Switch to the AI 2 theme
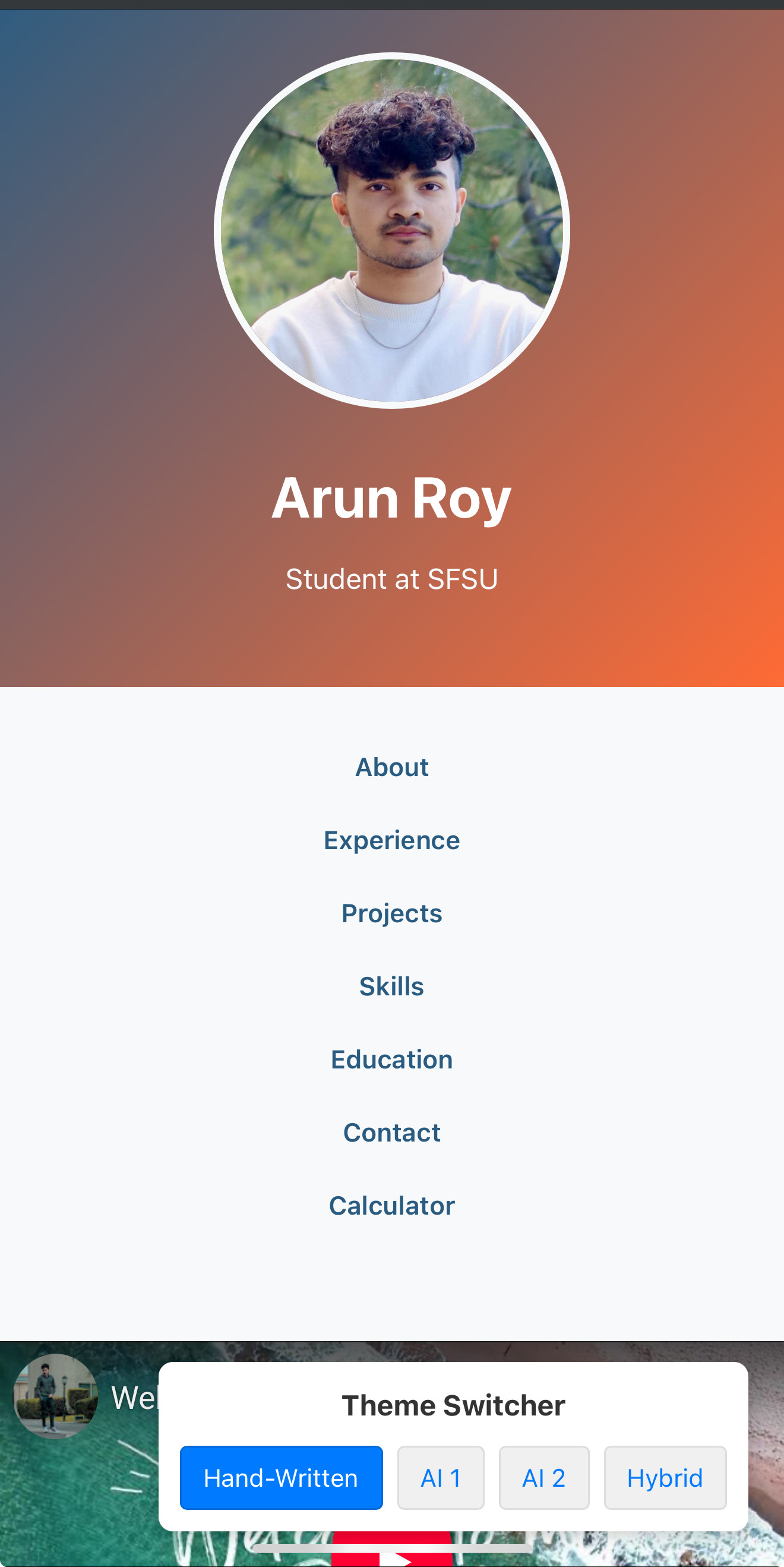This screenshot has height=1567, width=784. [x=544, y=1478]
